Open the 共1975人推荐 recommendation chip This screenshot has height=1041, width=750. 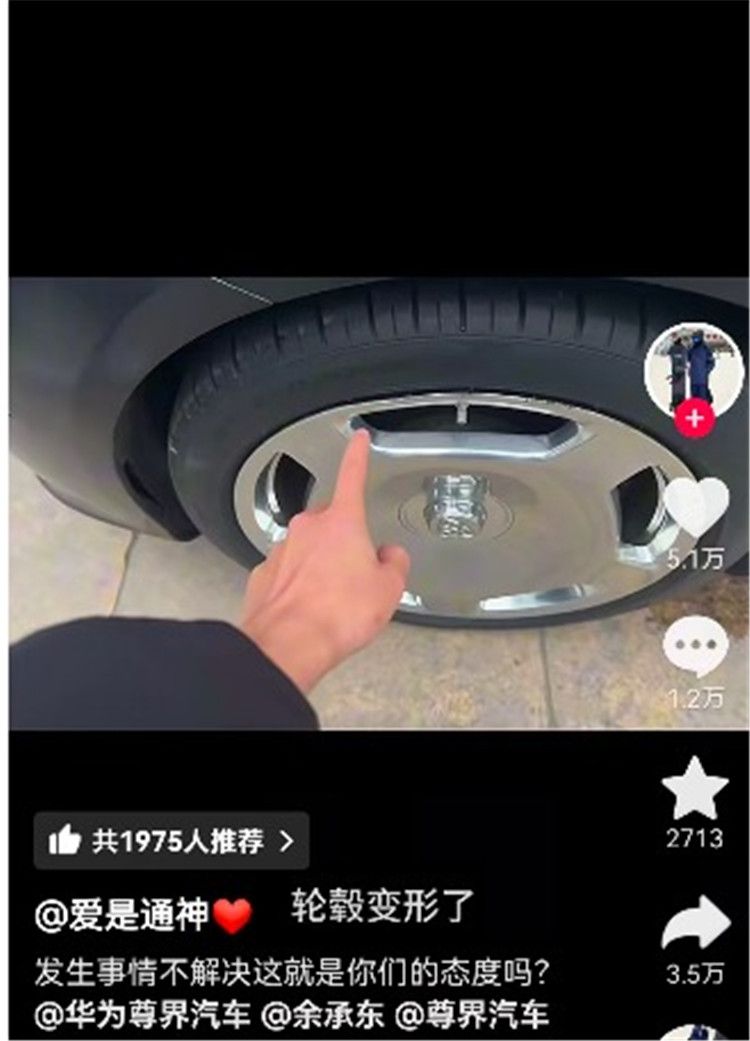coord(172,841)
